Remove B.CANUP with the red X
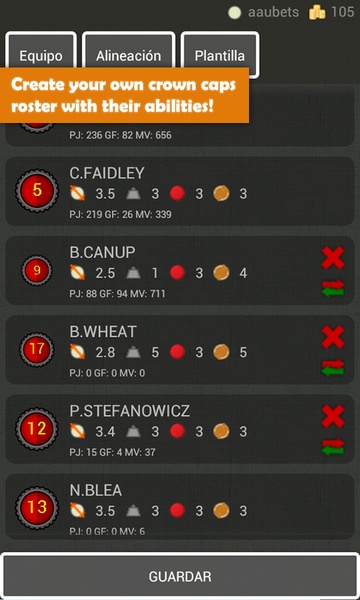360x600 pixels. pos(333,258)
